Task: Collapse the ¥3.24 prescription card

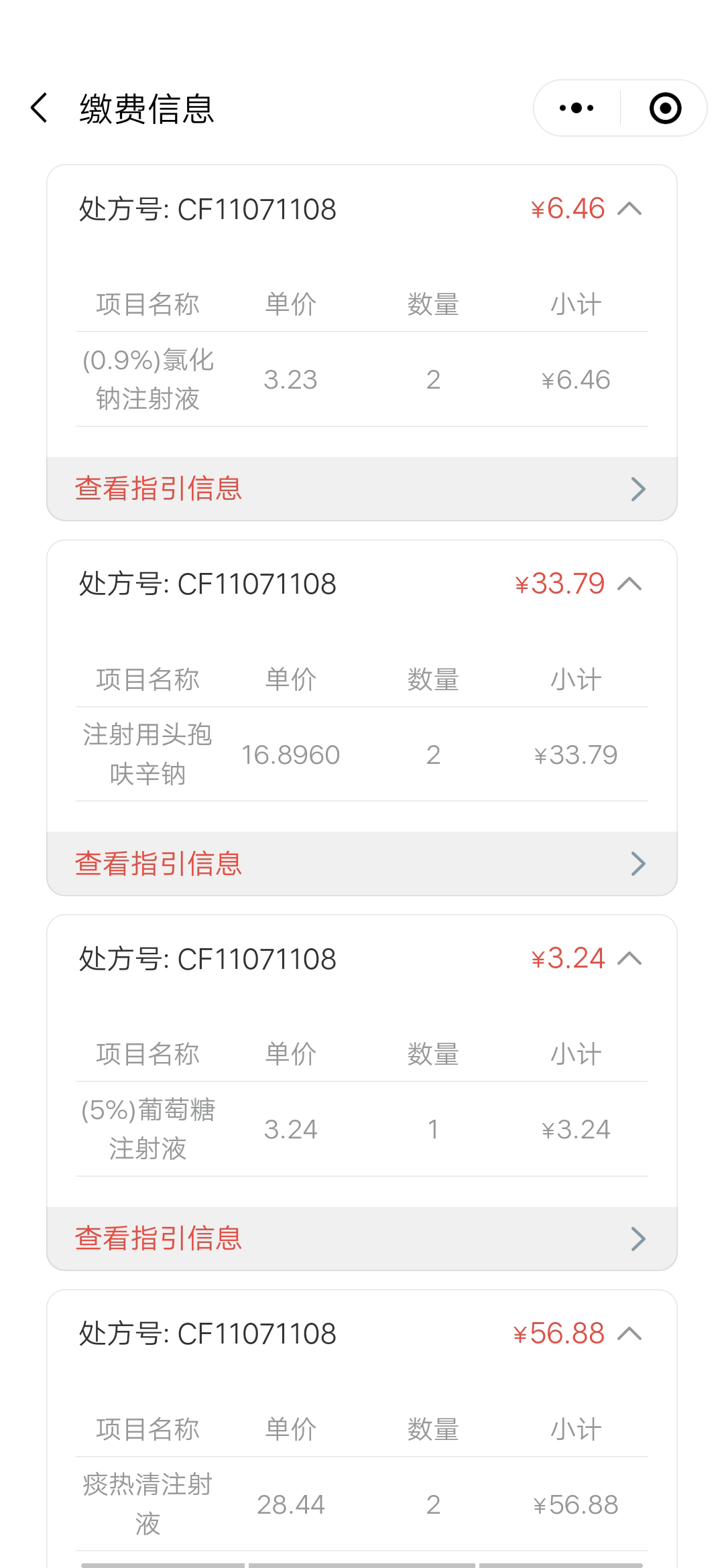Action: [x=629, y=959]
